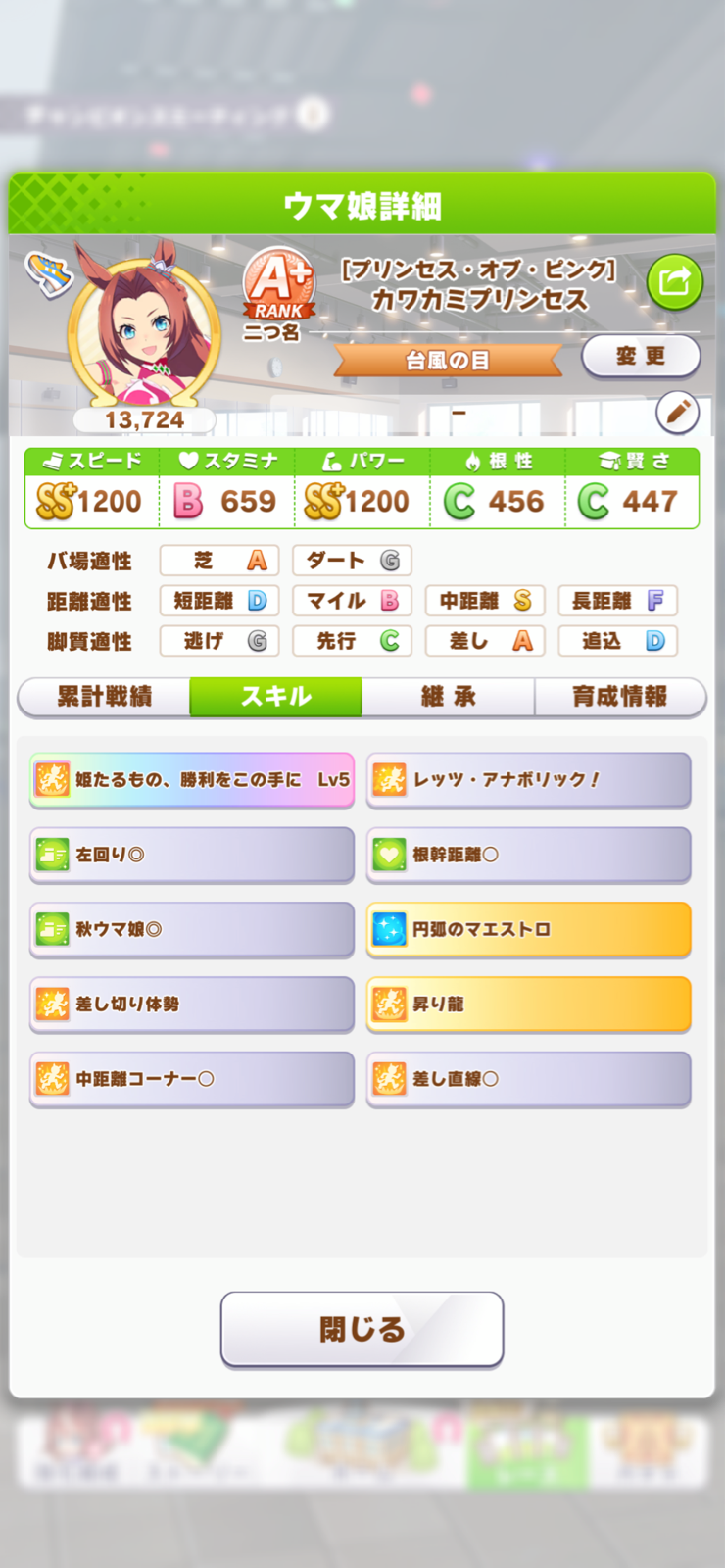Viewport: 725px width, 1568px height.
Task: Show the 差し直線○ skill details
Action: click(x=528, y=1079)
